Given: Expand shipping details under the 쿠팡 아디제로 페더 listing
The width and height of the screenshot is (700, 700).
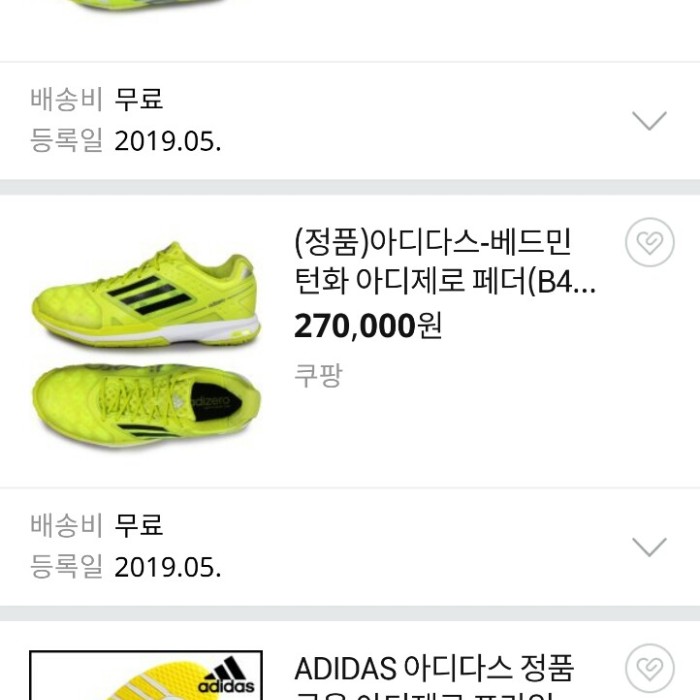Looking at the screenshot, I should coord(650,547).
